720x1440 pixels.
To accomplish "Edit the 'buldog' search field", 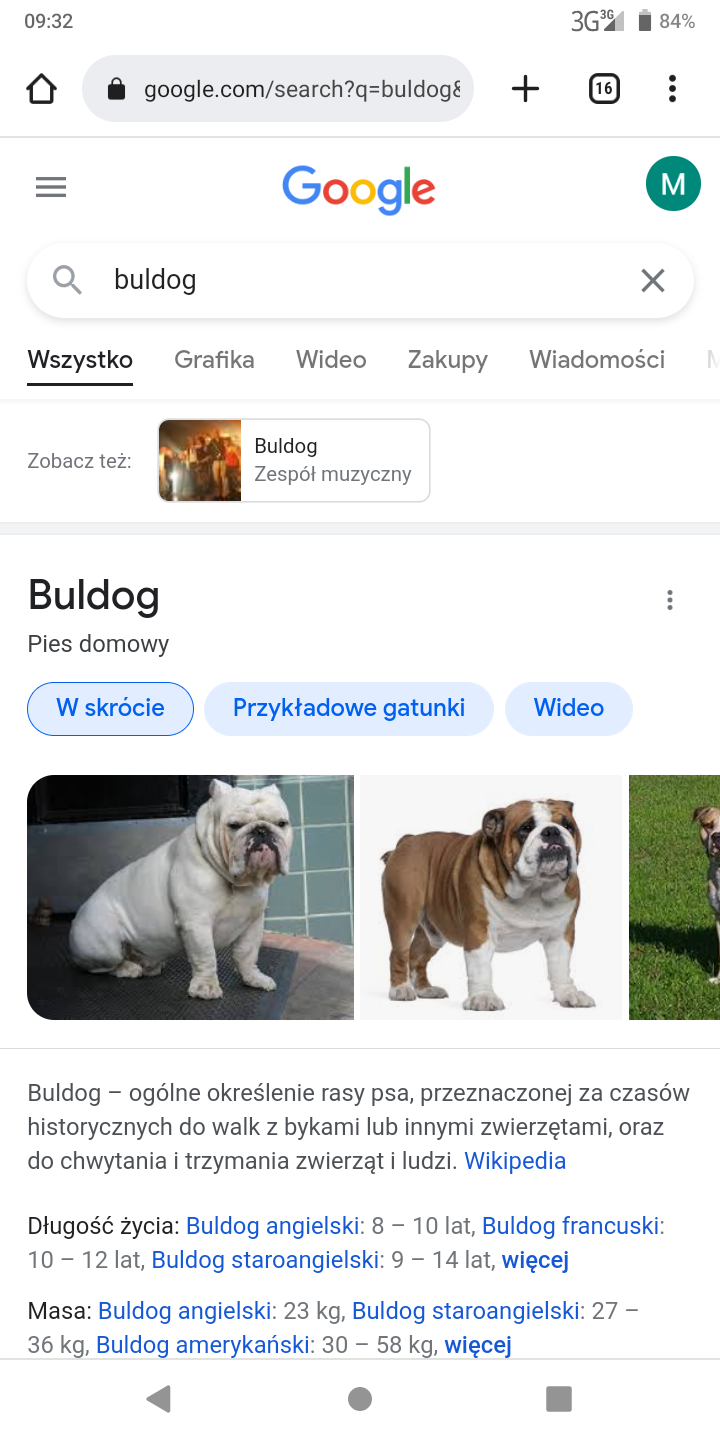I will point(350,280).
